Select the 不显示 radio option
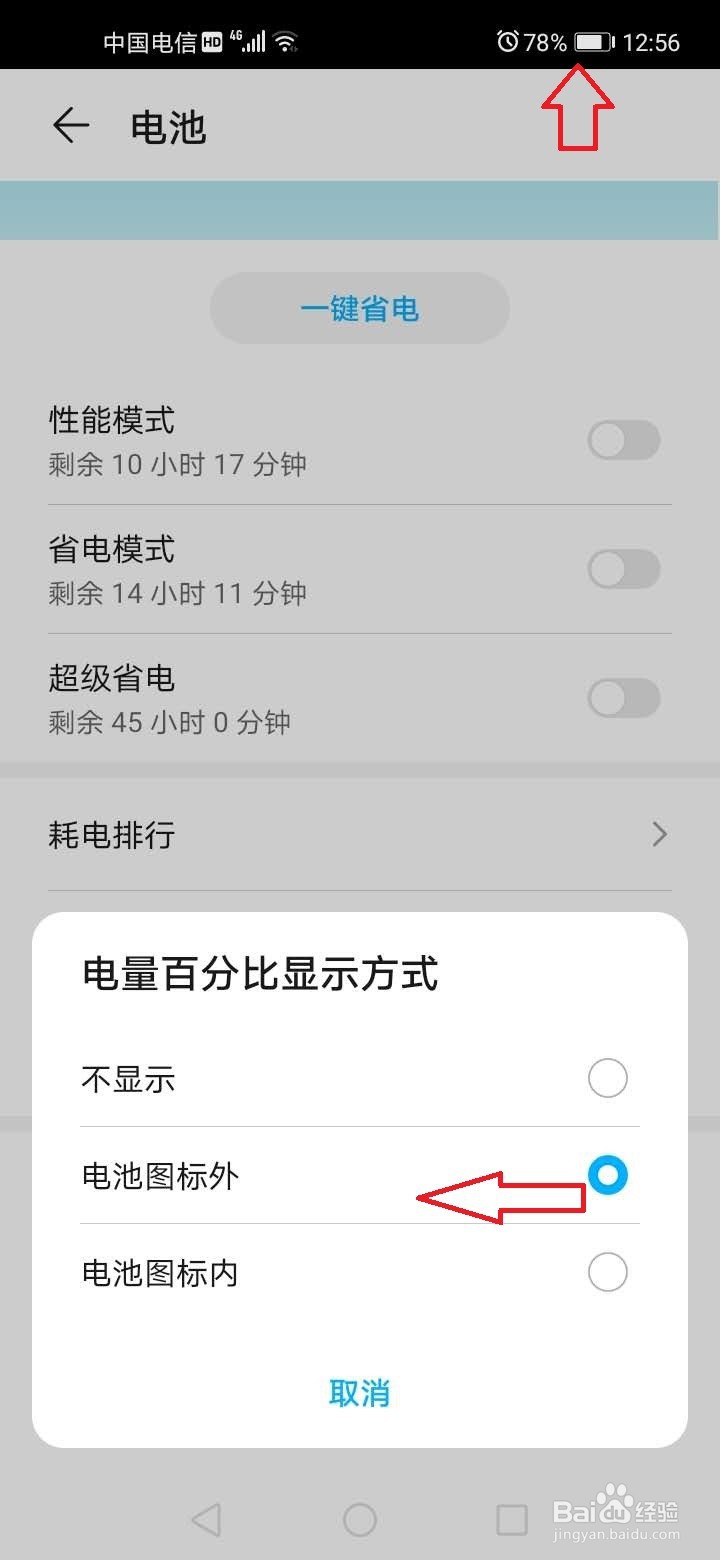 608,1078
